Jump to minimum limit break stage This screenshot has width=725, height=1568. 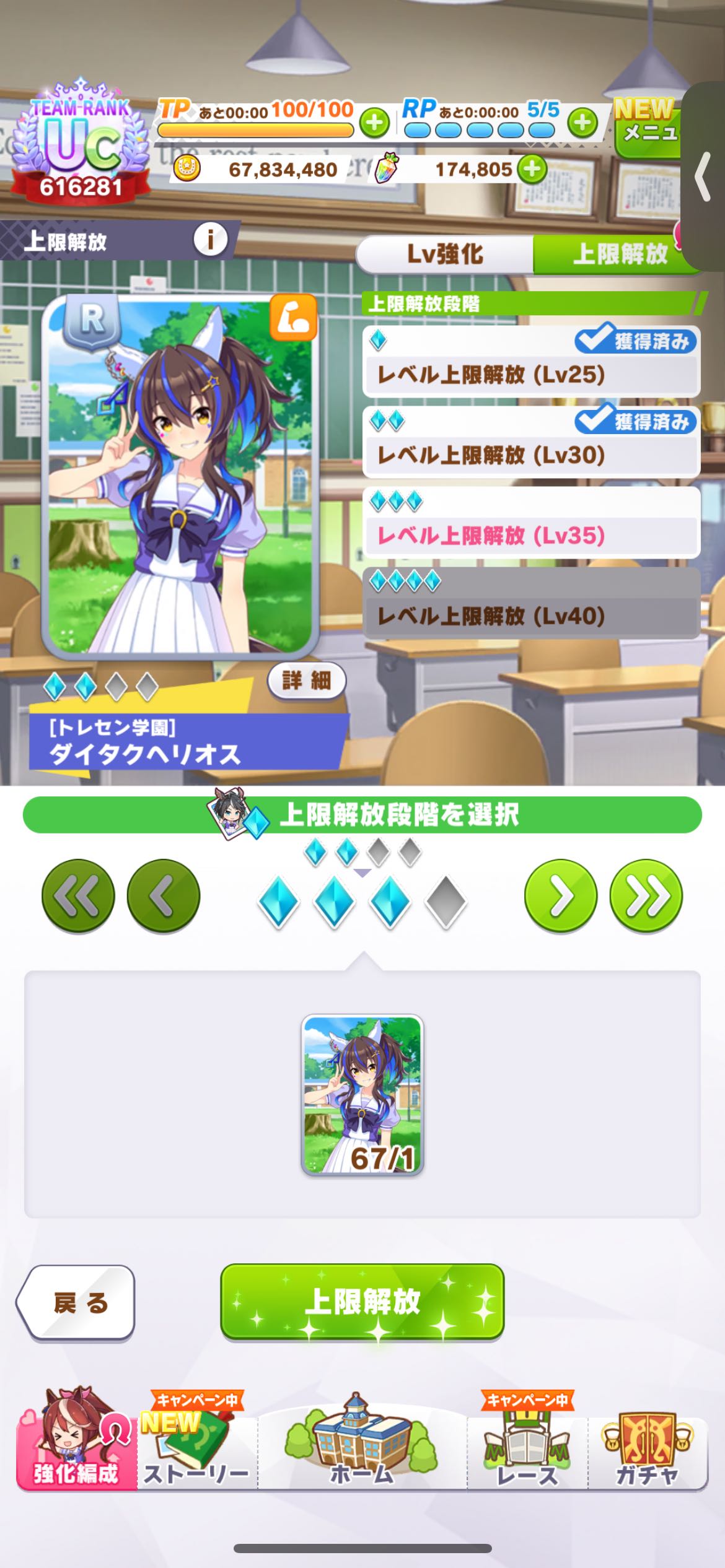(x=78, y=896)
